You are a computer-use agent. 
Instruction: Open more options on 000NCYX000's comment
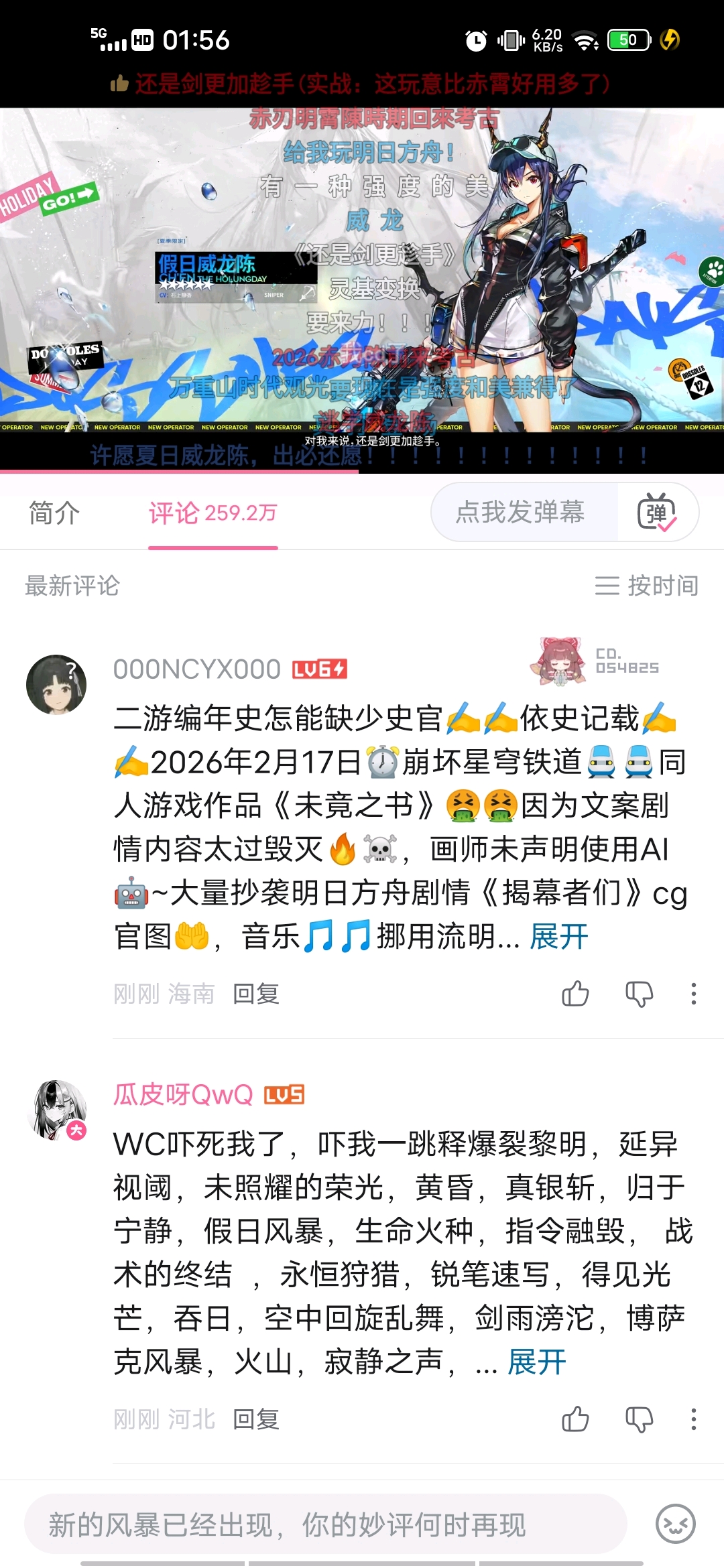pyautogui.click(x=694, y=994)
